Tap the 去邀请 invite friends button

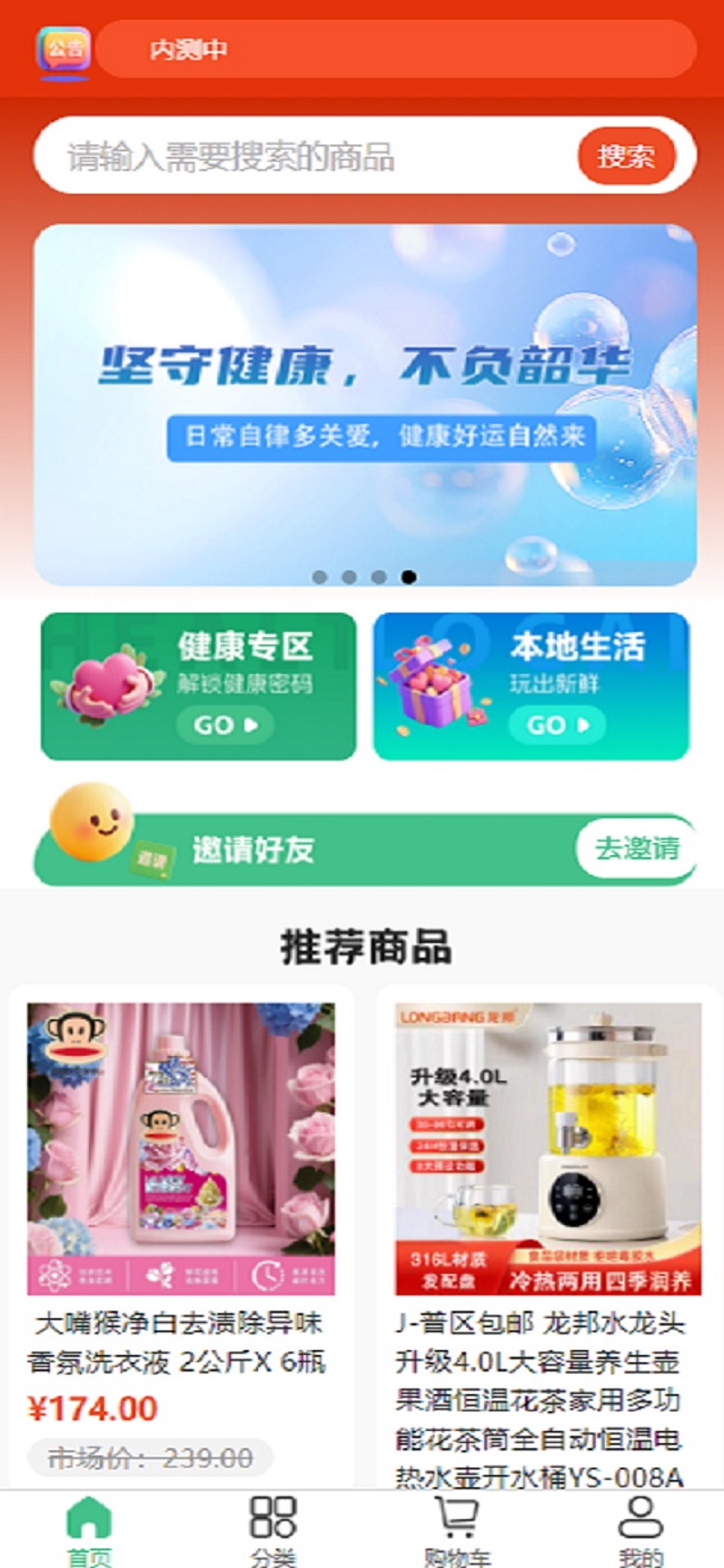(x=639, y=849)
